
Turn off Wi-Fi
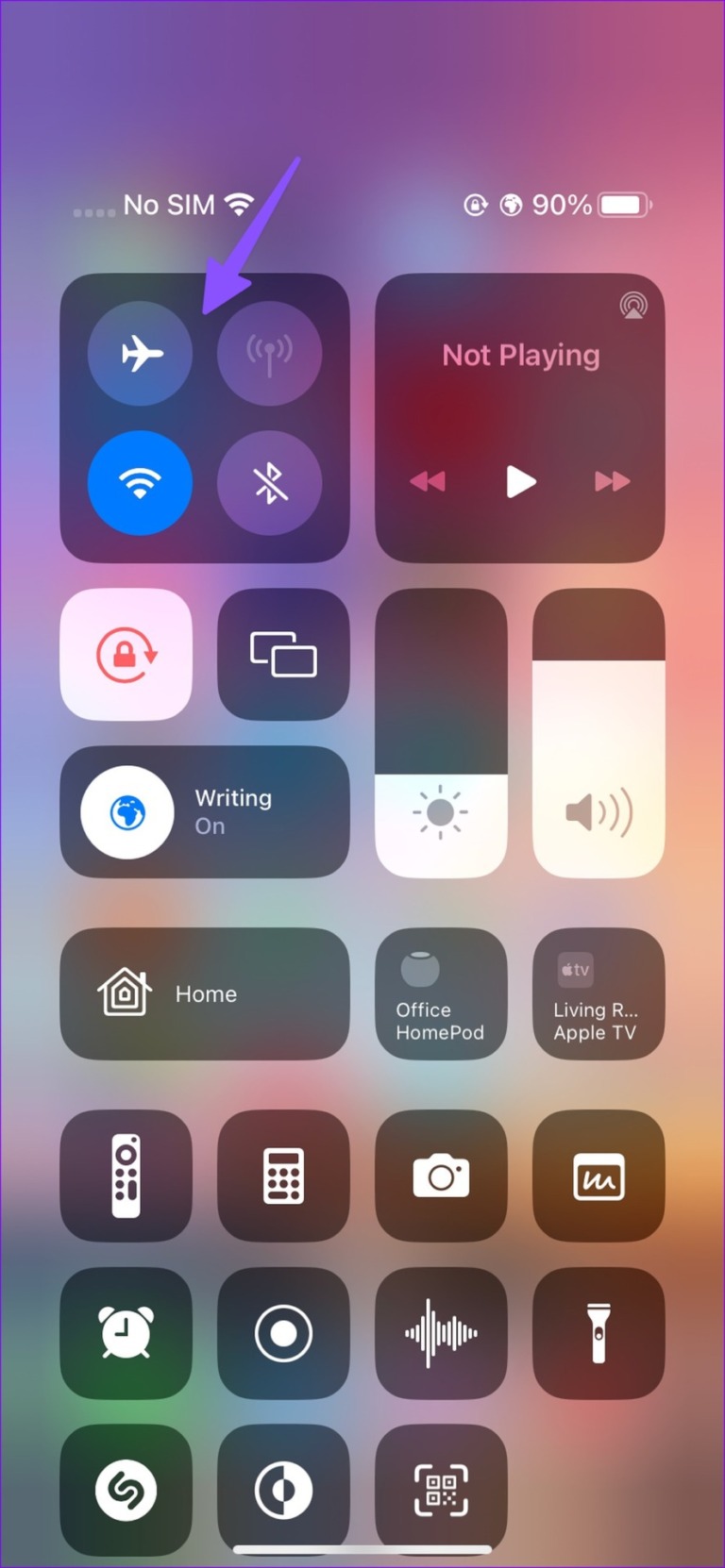140,482
